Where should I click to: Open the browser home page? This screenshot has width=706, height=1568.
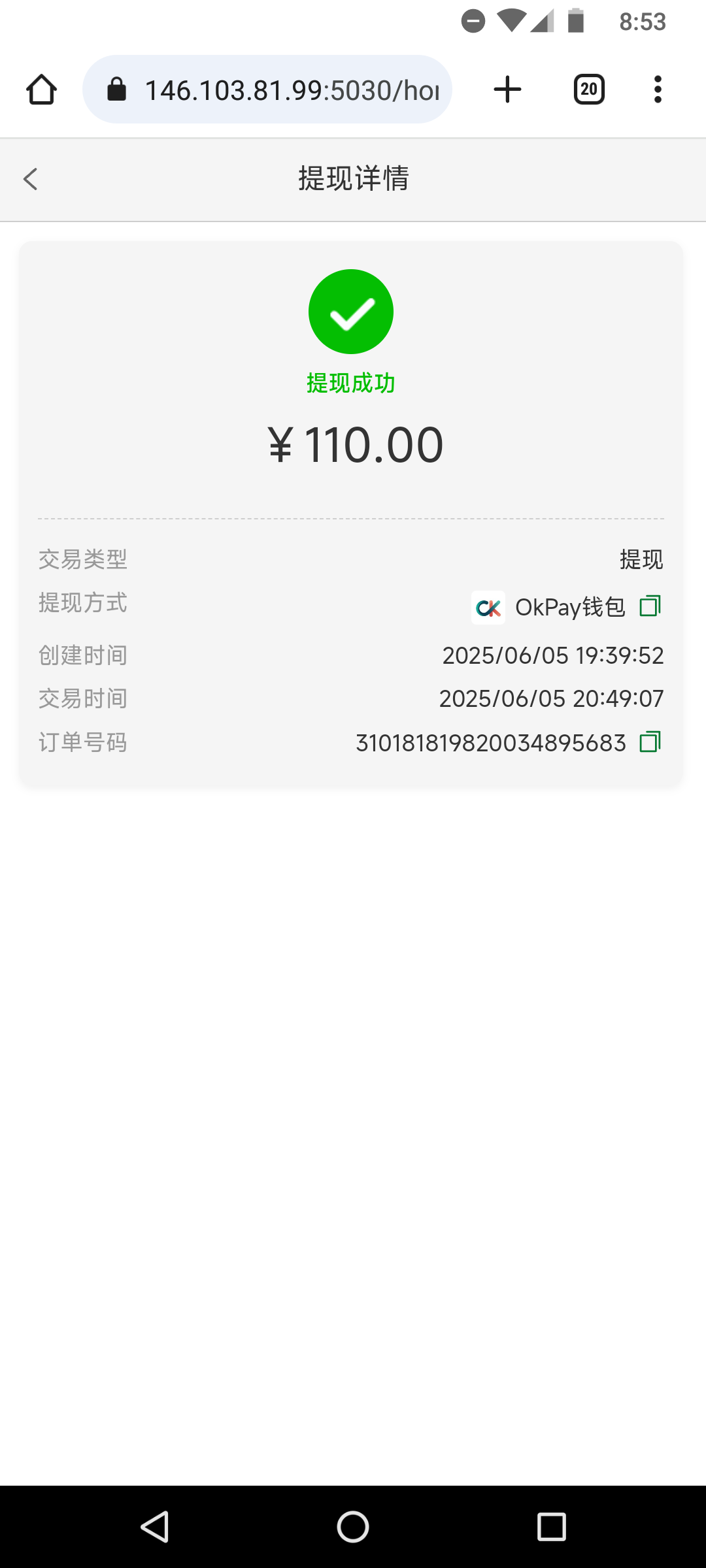tap(41, 90)
